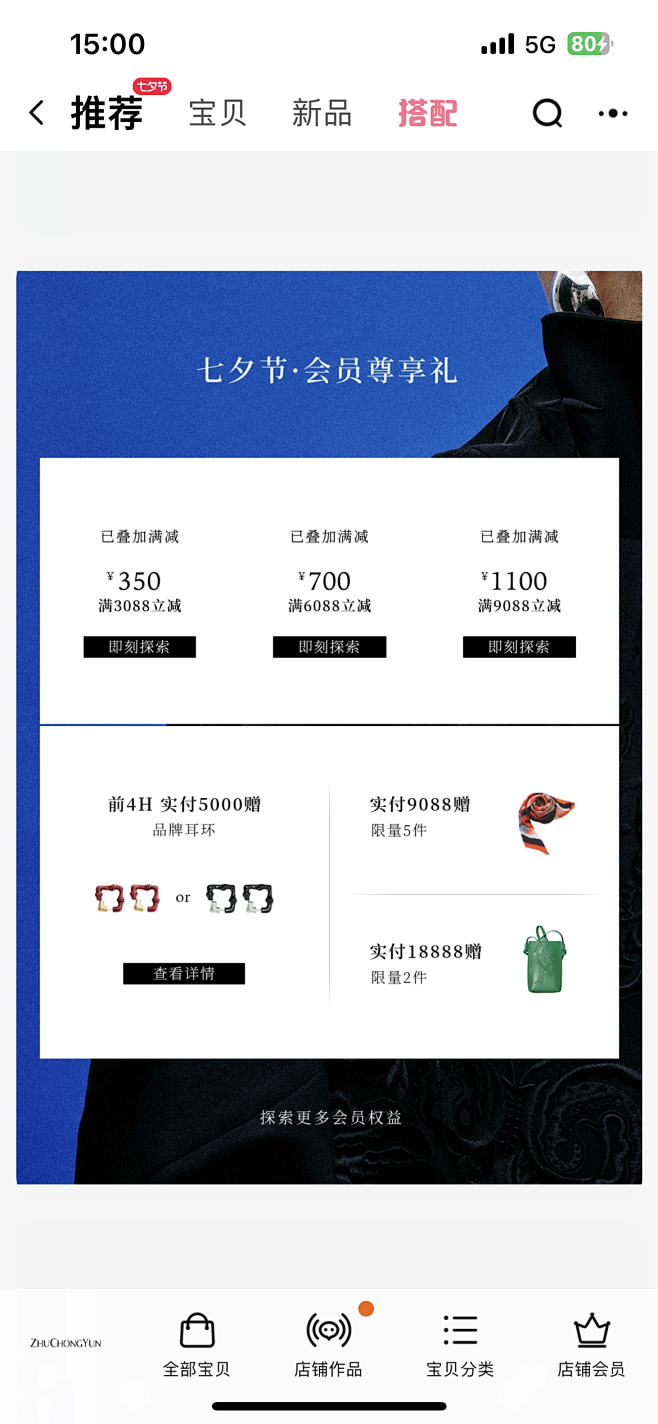
Task: Switch to the 推荐 tab
Action: pyautogui.click(x=107, y=113)
